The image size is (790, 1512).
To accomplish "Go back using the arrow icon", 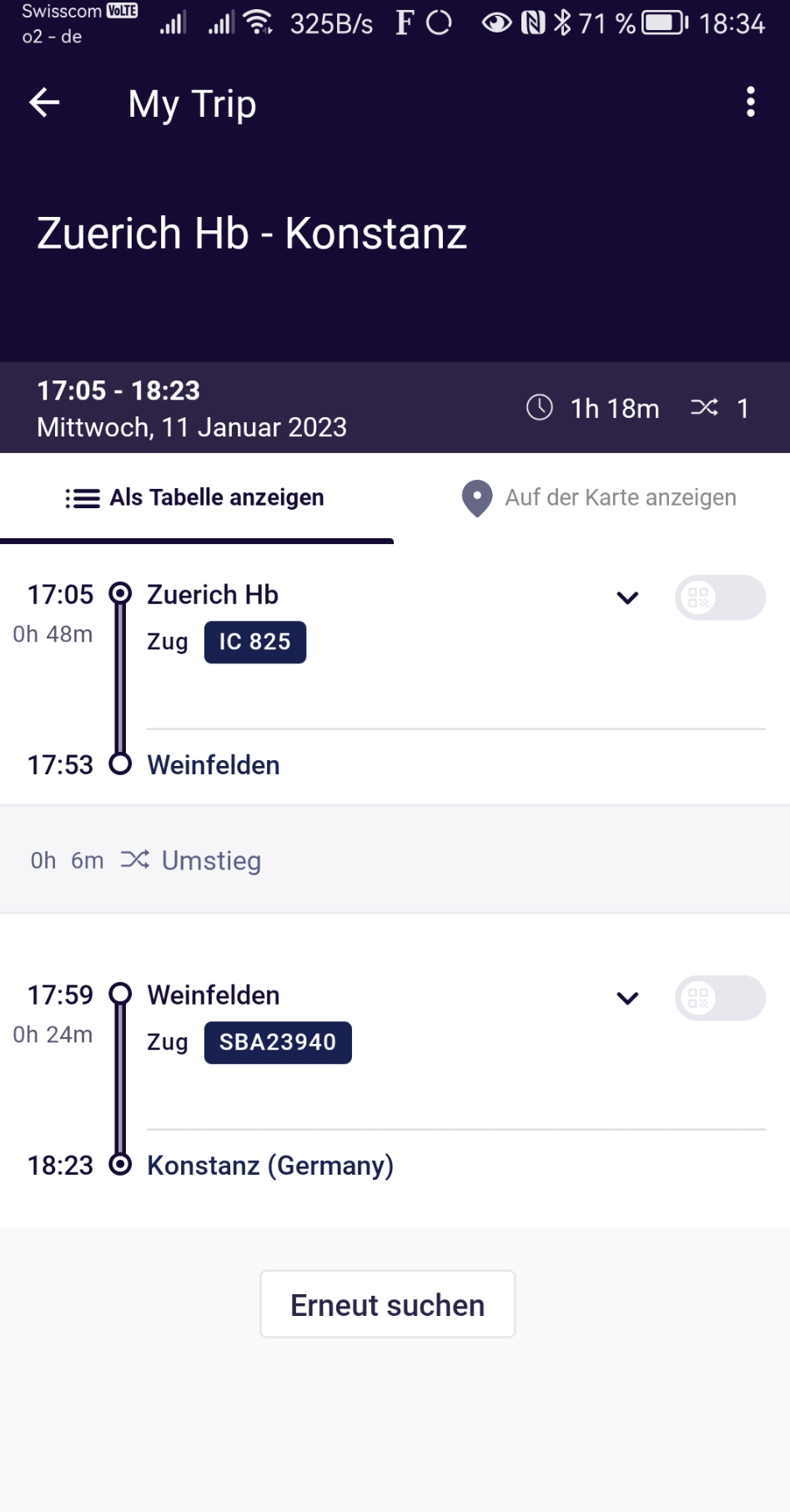I will point(44,103).
